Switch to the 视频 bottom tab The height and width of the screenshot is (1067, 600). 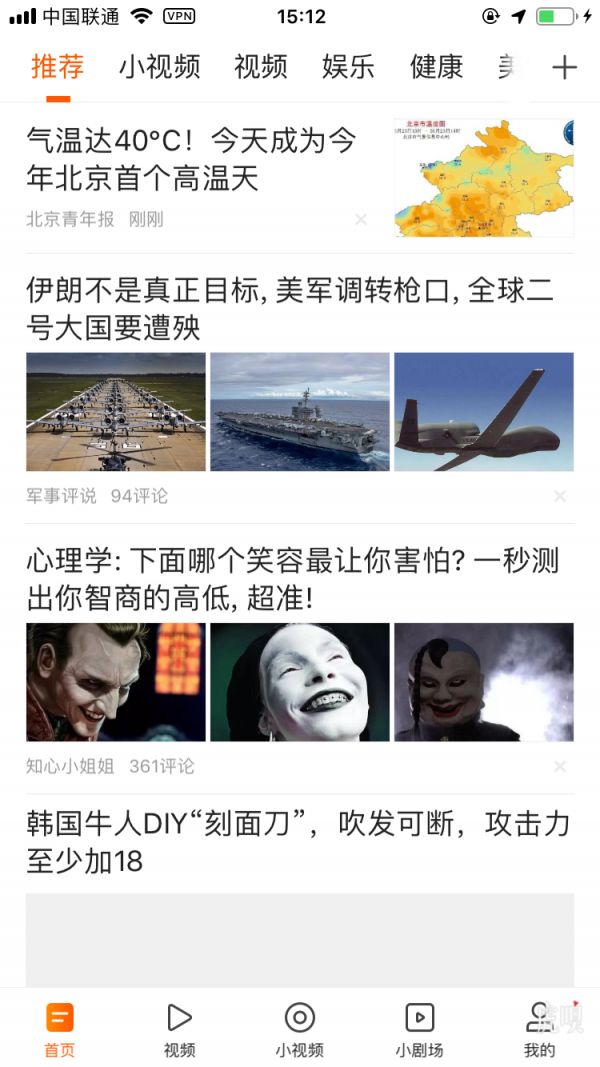click(x=180, y=1030)
